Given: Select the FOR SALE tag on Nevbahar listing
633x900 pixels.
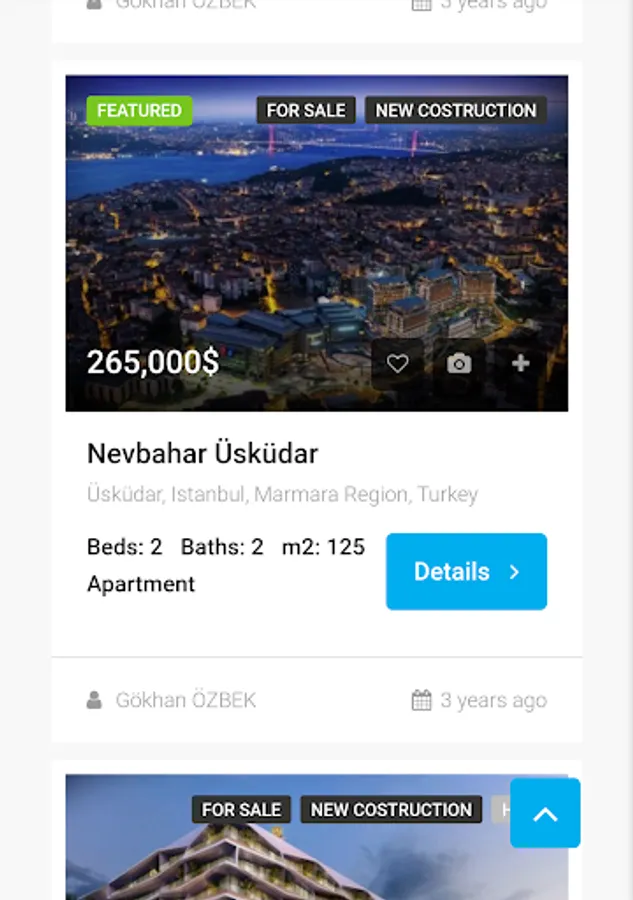Looking at the screenshot, I should [306, 110].
